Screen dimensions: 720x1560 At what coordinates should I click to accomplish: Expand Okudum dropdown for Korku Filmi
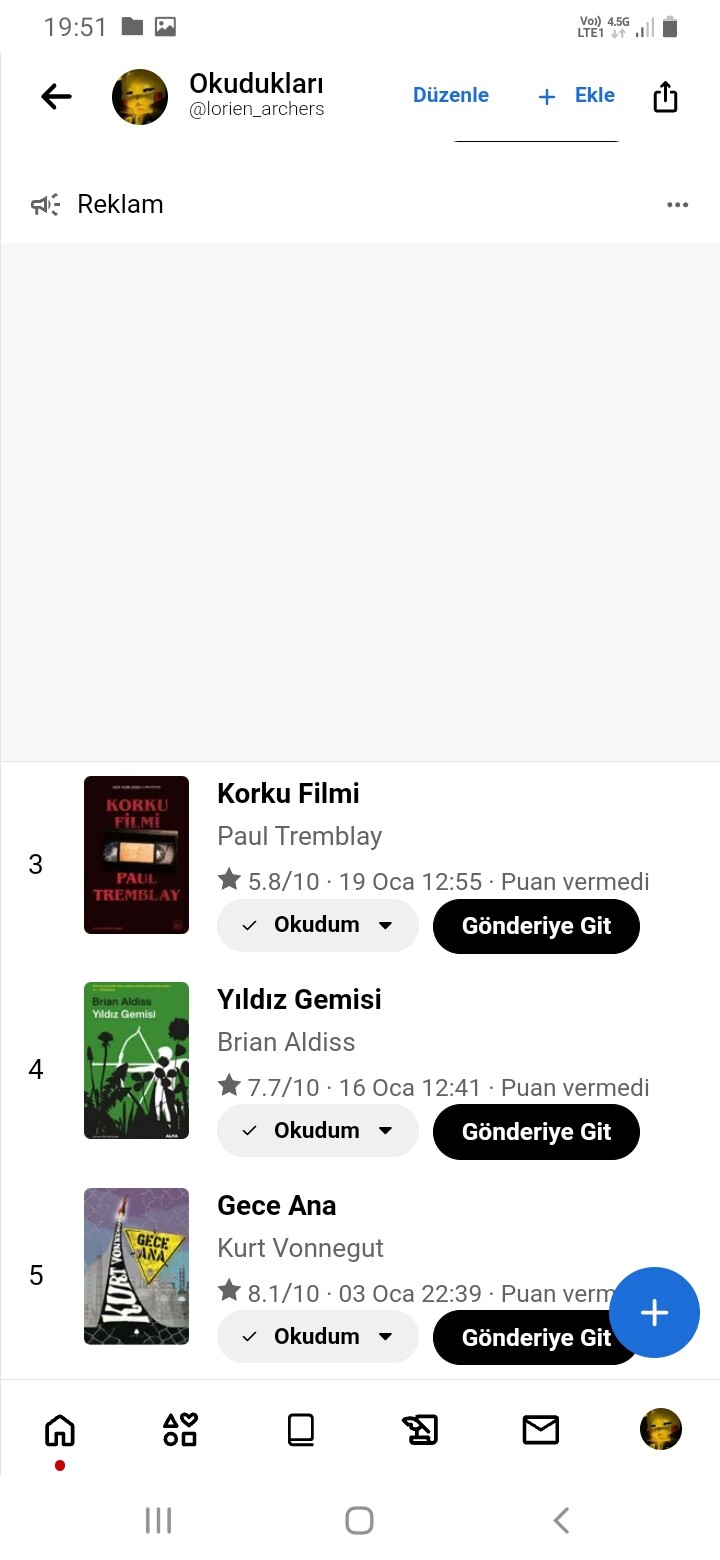click(x=317, y=925)
